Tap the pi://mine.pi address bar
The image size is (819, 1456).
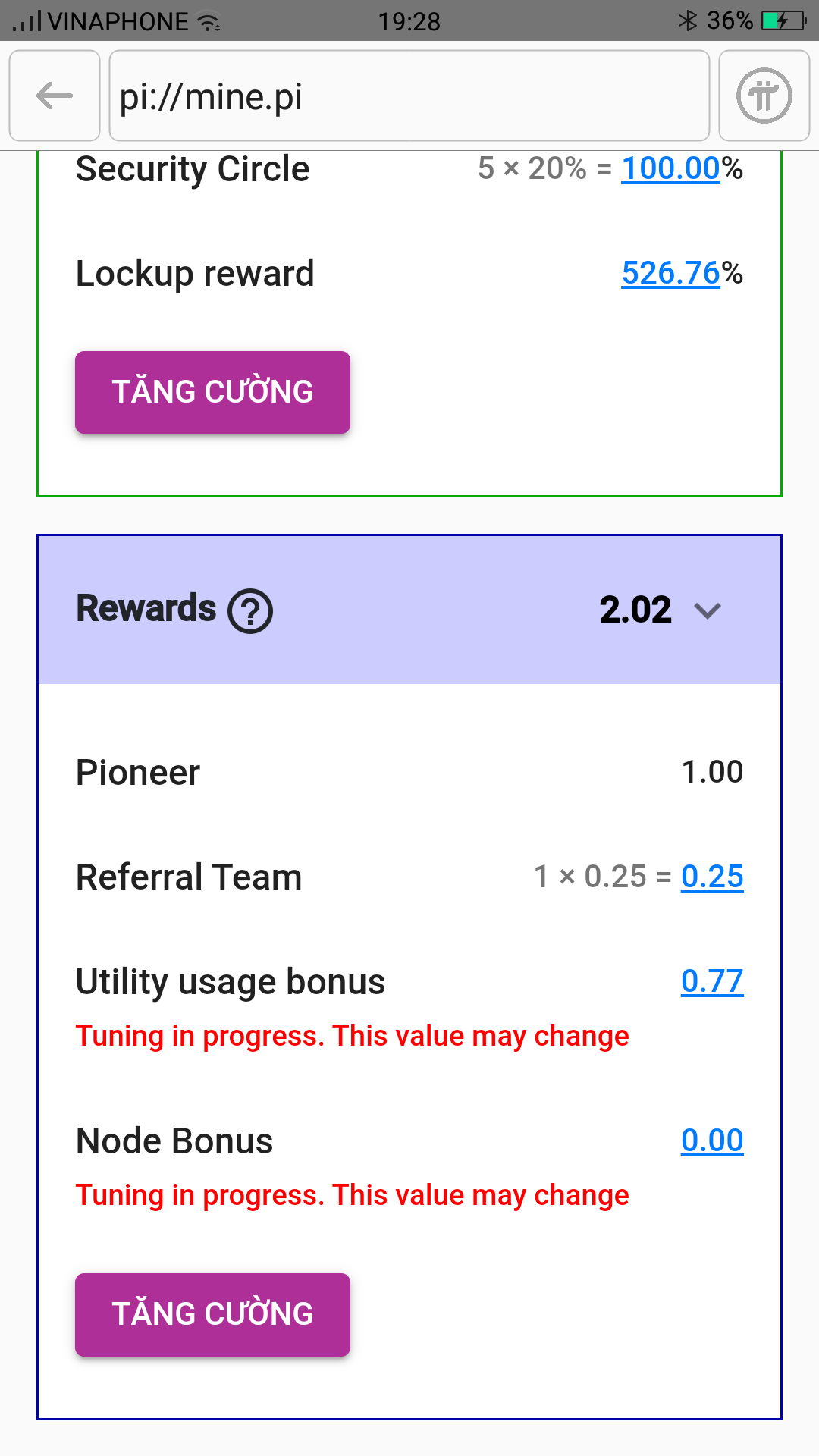(409, 96)
